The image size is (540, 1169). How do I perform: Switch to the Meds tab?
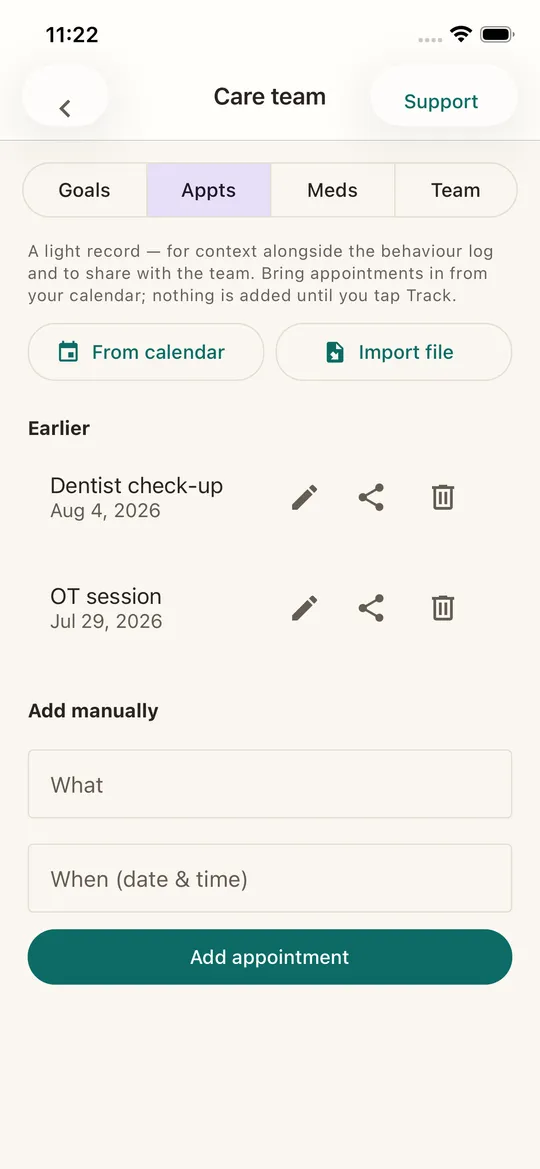(x=333, y=190)
